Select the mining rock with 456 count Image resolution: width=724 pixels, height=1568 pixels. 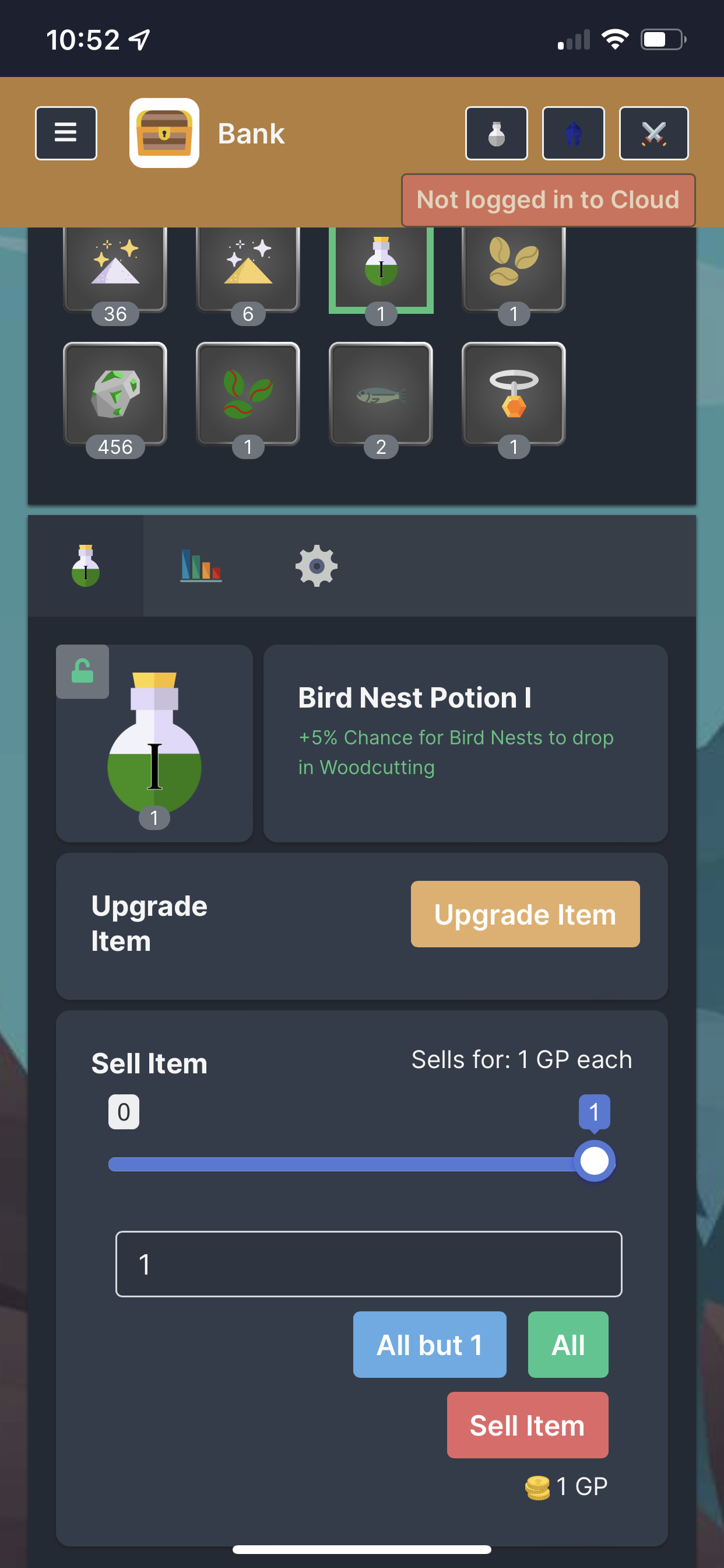[x=114, y=395]
